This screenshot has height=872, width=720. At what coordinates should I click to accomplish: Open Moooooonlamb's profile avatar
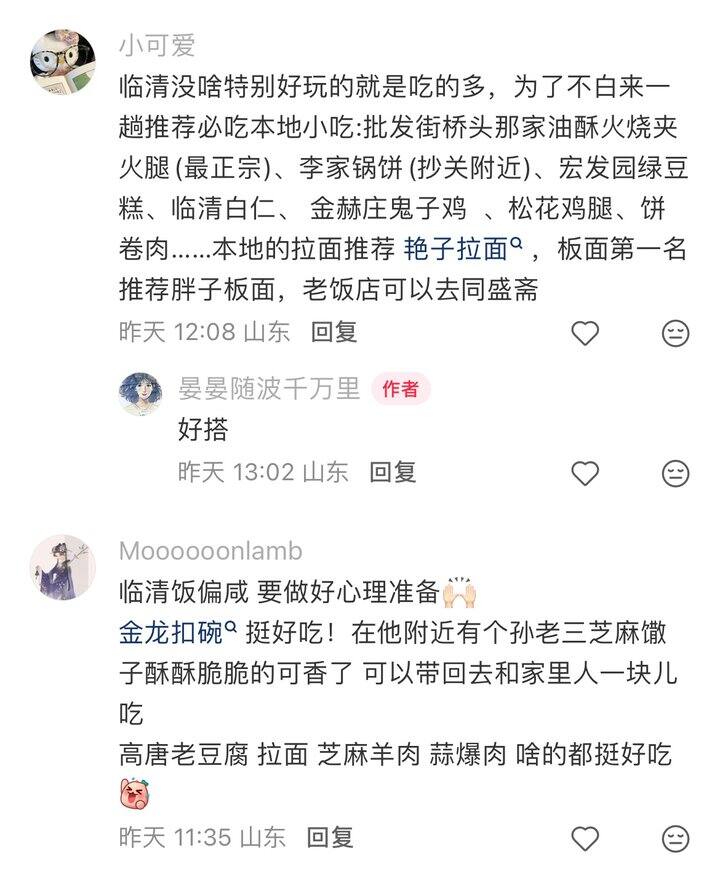63,568
